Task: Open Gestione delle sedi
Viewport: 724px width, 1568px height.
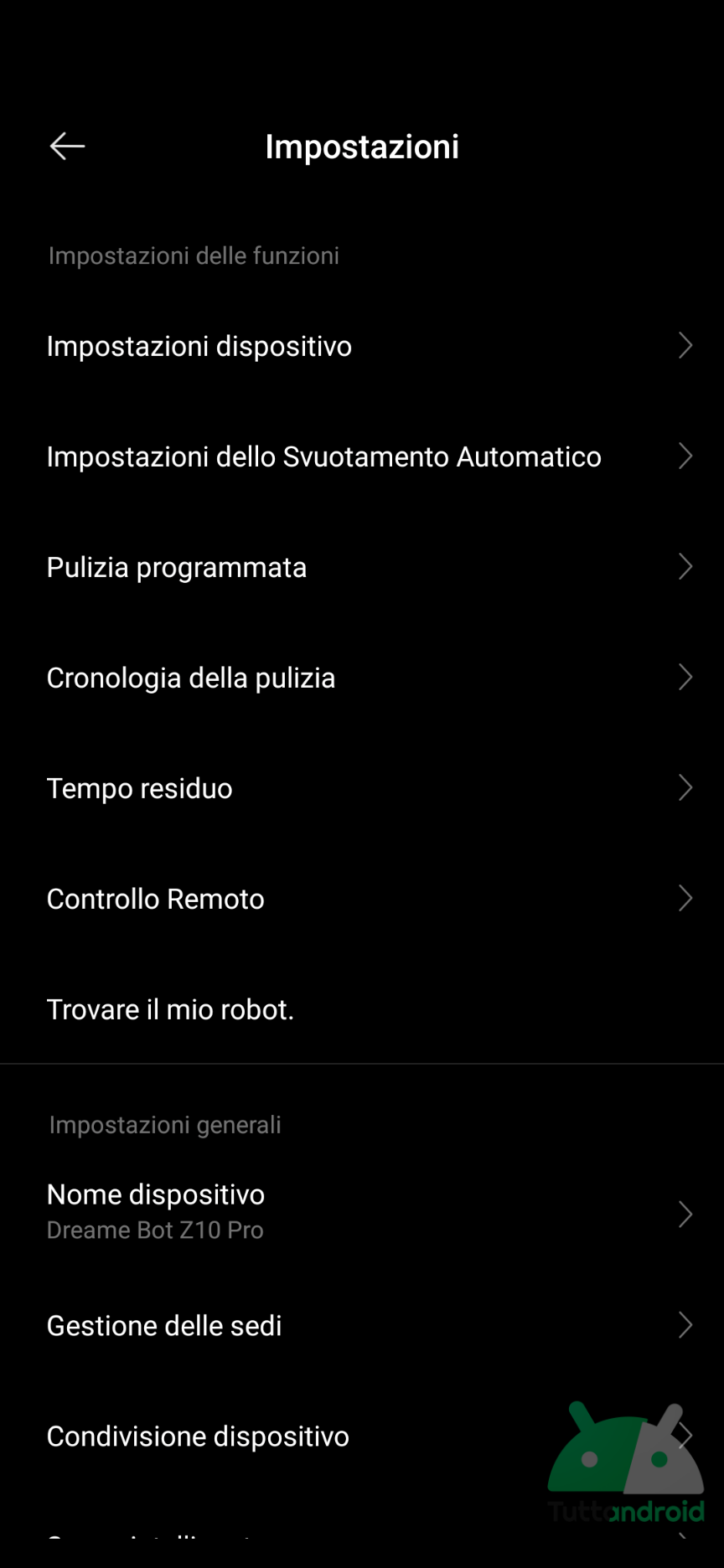Action: [362, 1326]
